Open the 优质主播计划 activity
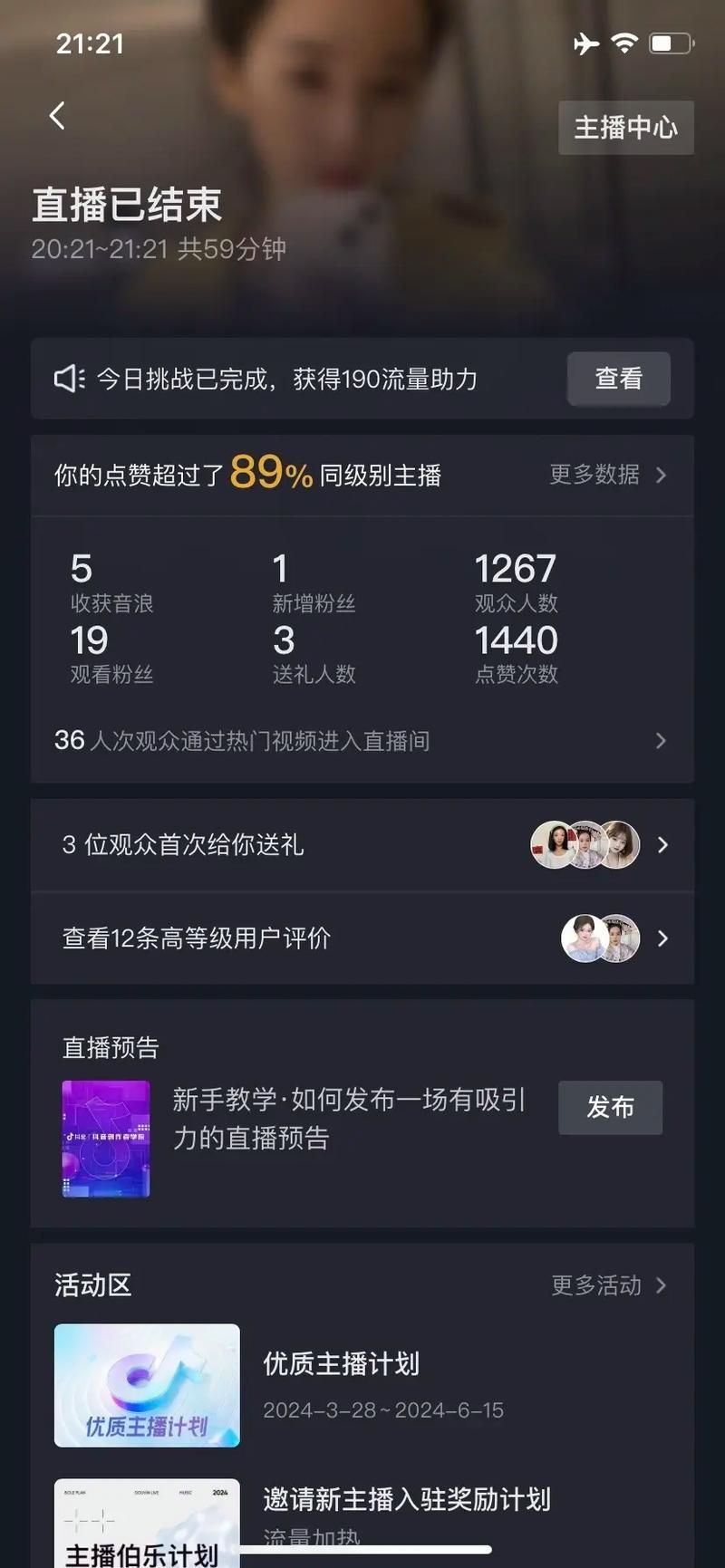This screenshot has height=1568, width=725. 341,1364
